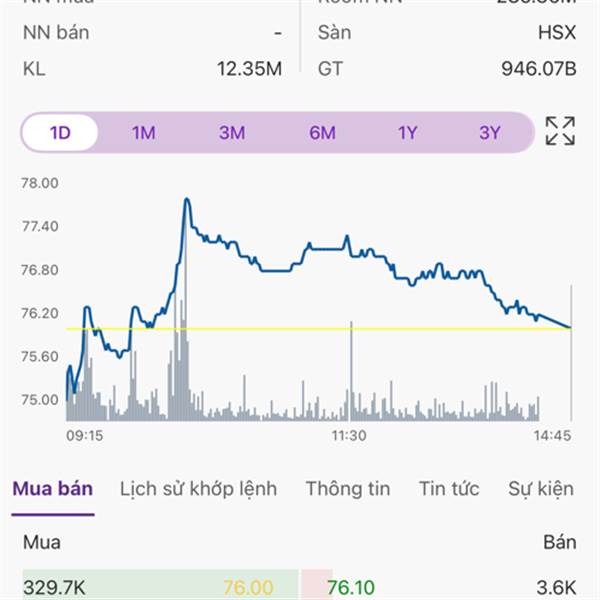Switch to the 3Y timeframe
Screen dimensions: 600x600
point(489,132)
